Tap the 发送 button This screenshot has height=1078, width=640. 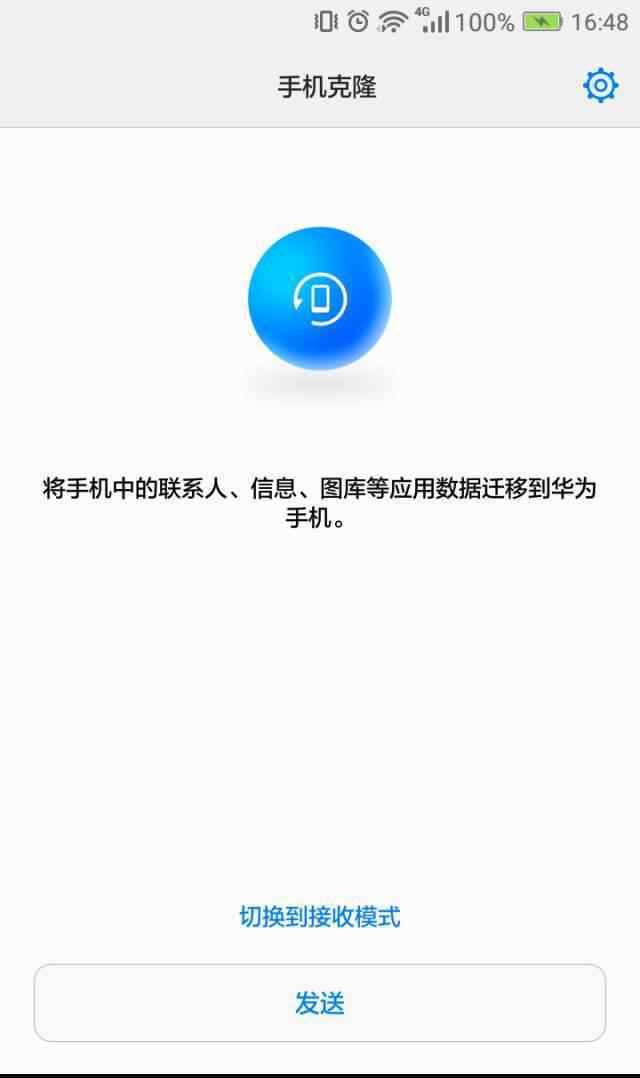pyautogui.click(x=320, y=1003)
